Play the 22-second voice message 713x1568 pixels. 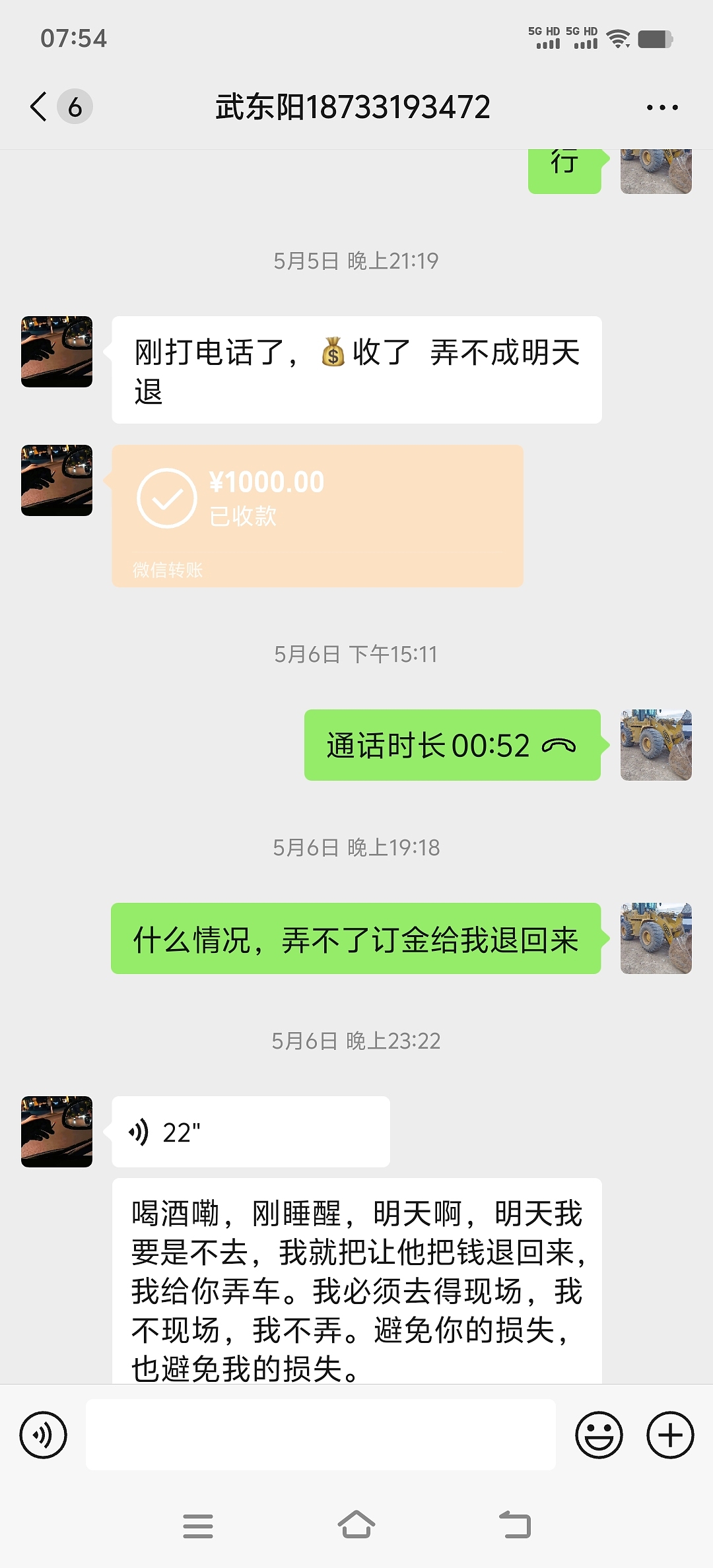pos(250,1132)
